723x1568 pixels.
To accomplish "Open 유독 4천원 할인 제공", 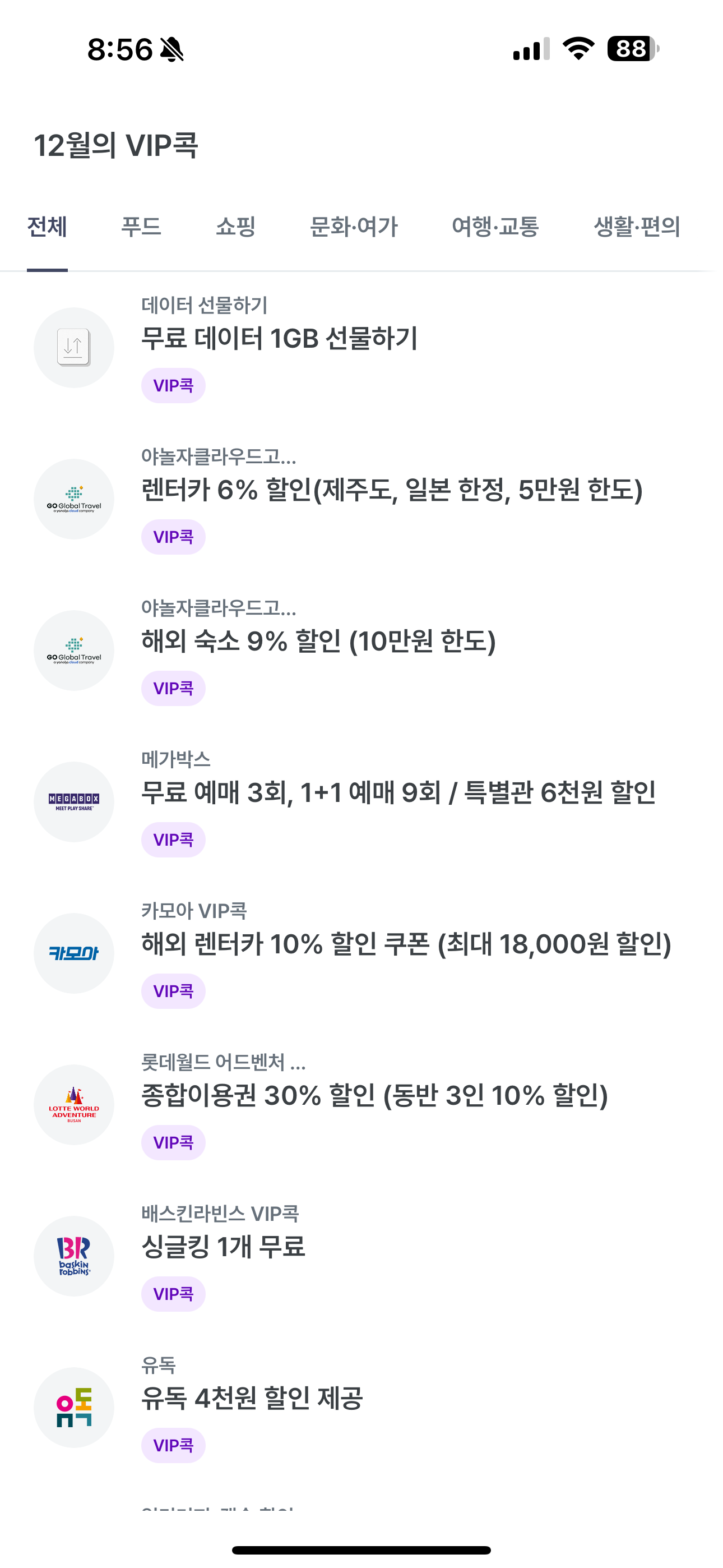I will point(252,1399).
